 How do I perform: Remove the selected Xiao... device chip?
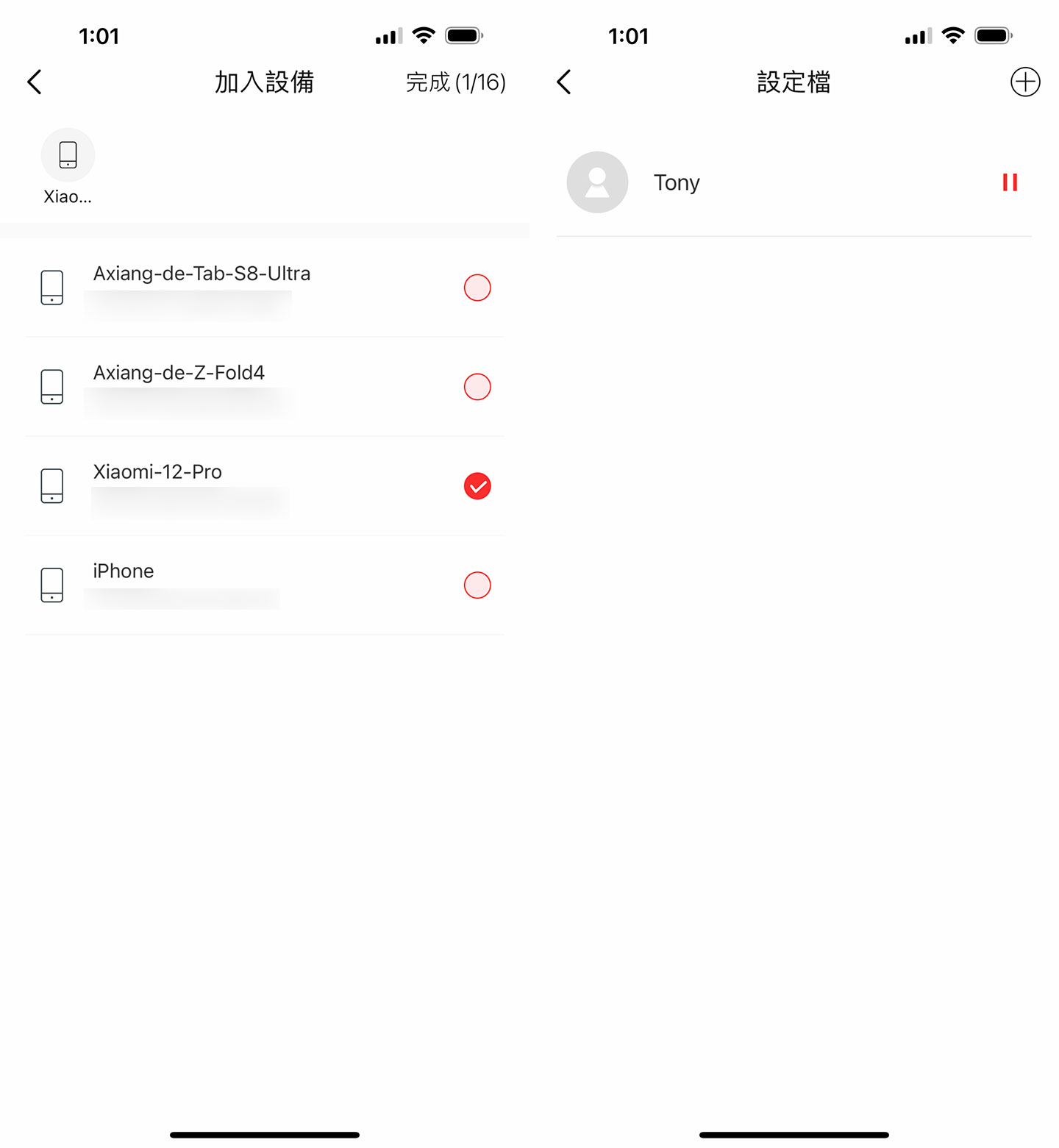coord(68,156)
